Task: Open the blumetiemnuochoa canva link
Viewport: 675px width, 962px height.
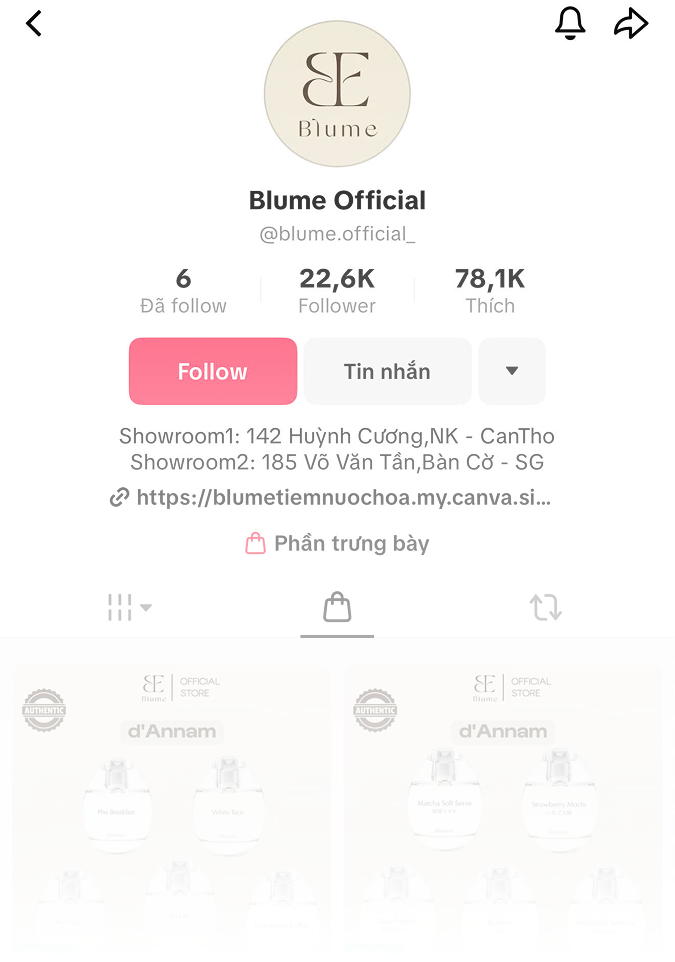Action: pos(331,497)
